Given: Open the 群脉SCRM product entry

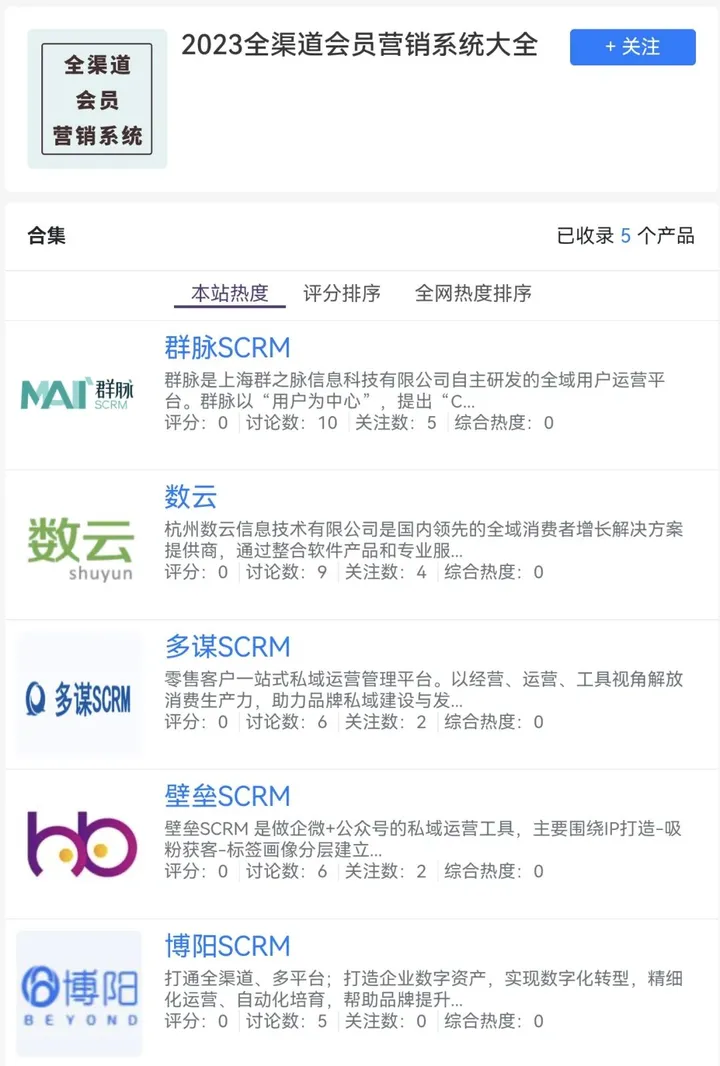Looking at the screenshot, I should click(x=227, y=348).
